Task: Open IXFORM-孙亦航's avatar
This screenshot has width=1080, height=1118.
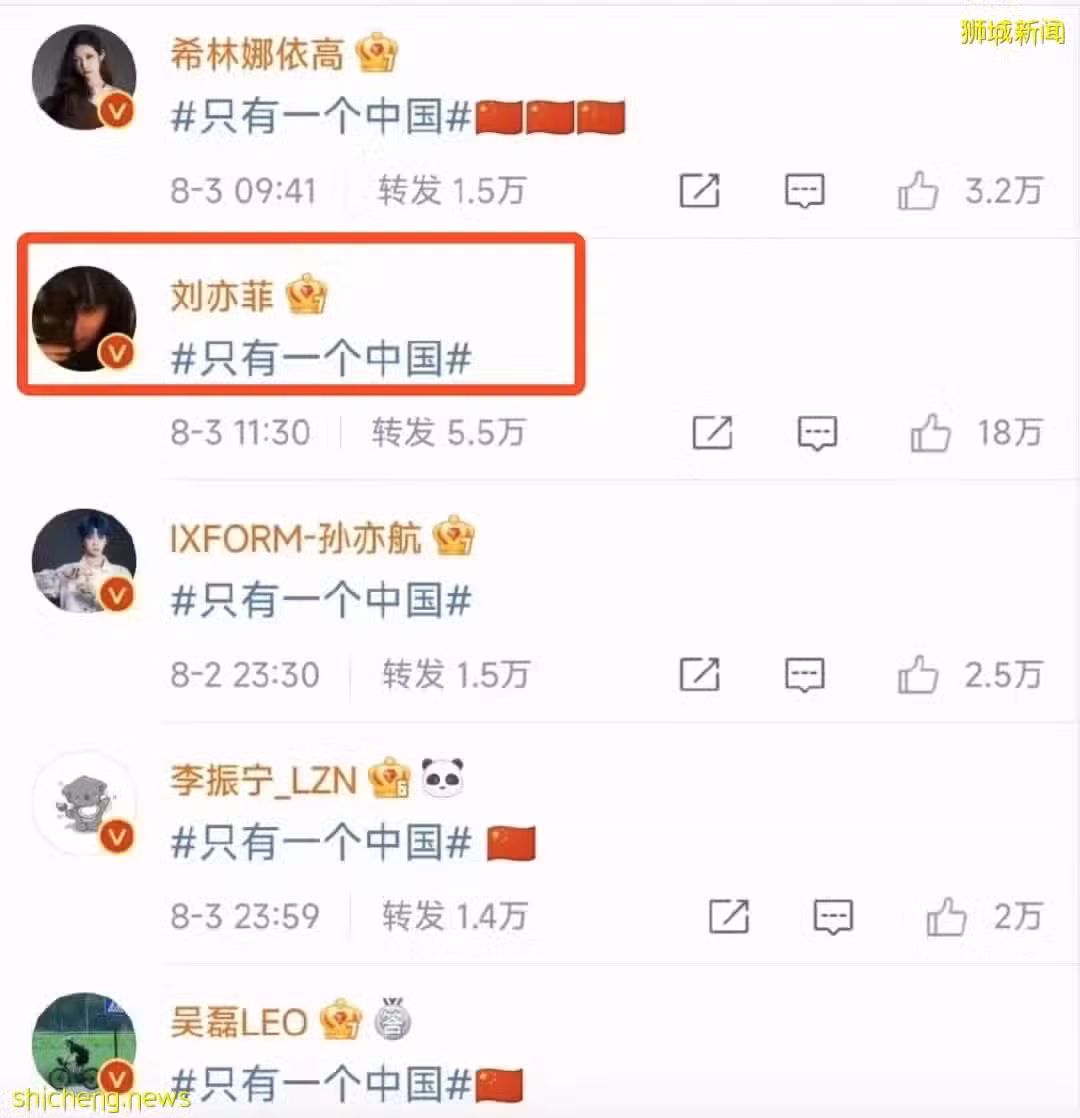Action: (x=84, y=561)
